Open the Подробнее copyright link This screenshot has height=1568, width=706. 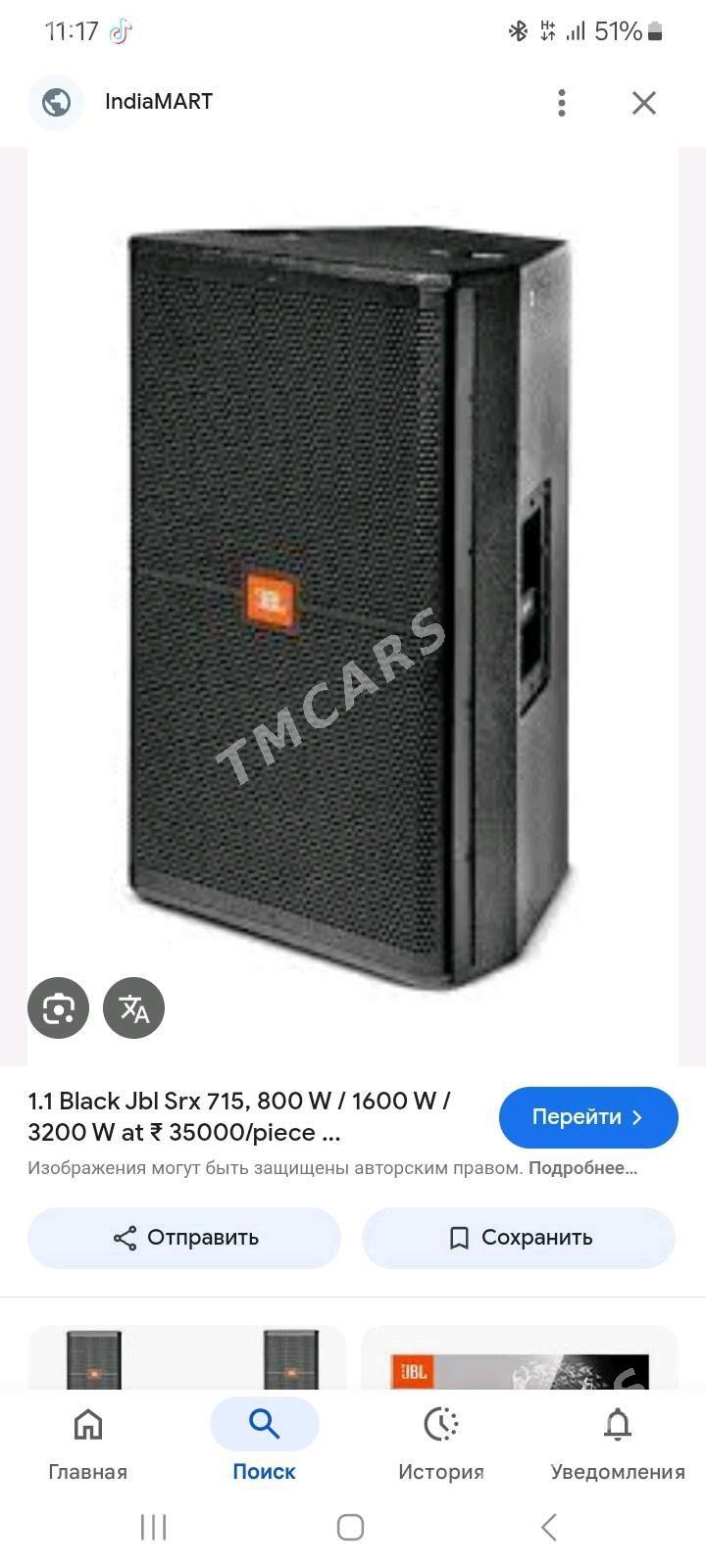[583, 1168]
